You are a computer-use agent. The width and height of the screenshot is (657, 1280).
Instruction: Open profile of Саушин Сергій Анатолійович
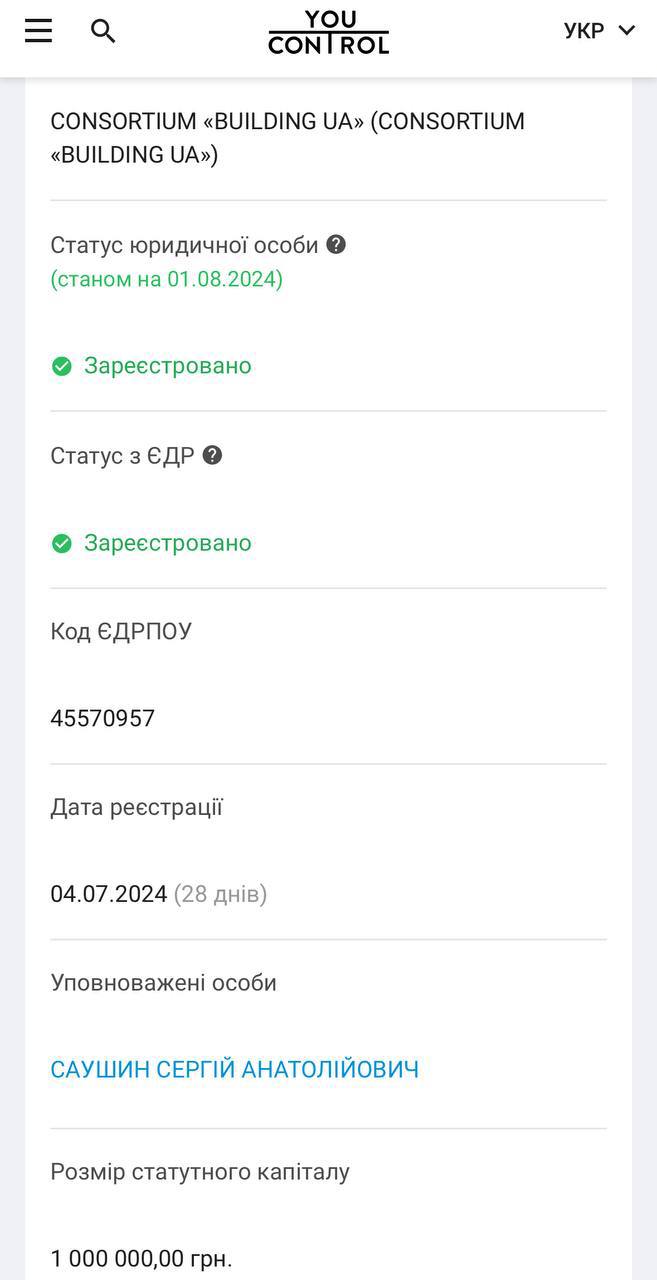point(235,1069)
